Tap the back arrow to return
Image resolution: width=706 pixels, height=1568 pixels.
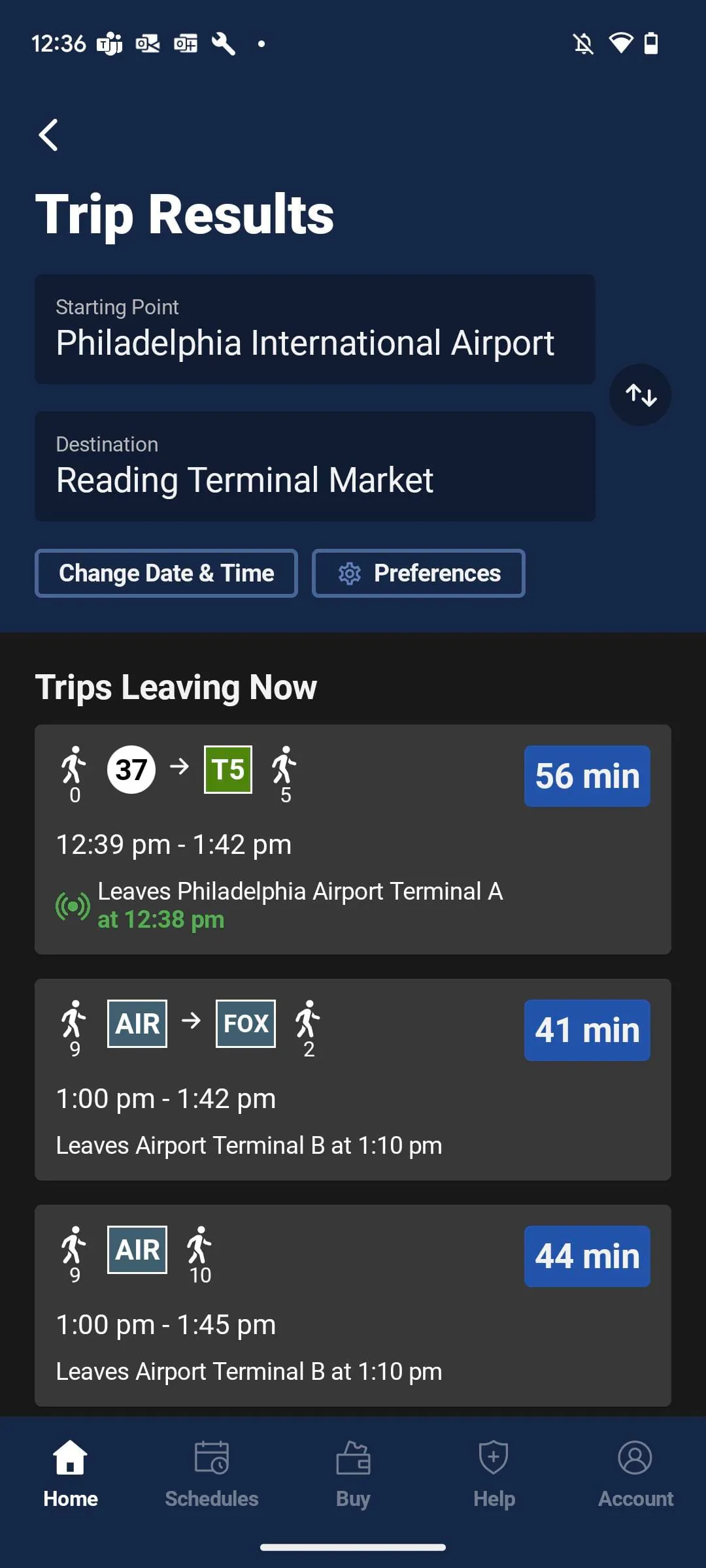click(49, 135)
